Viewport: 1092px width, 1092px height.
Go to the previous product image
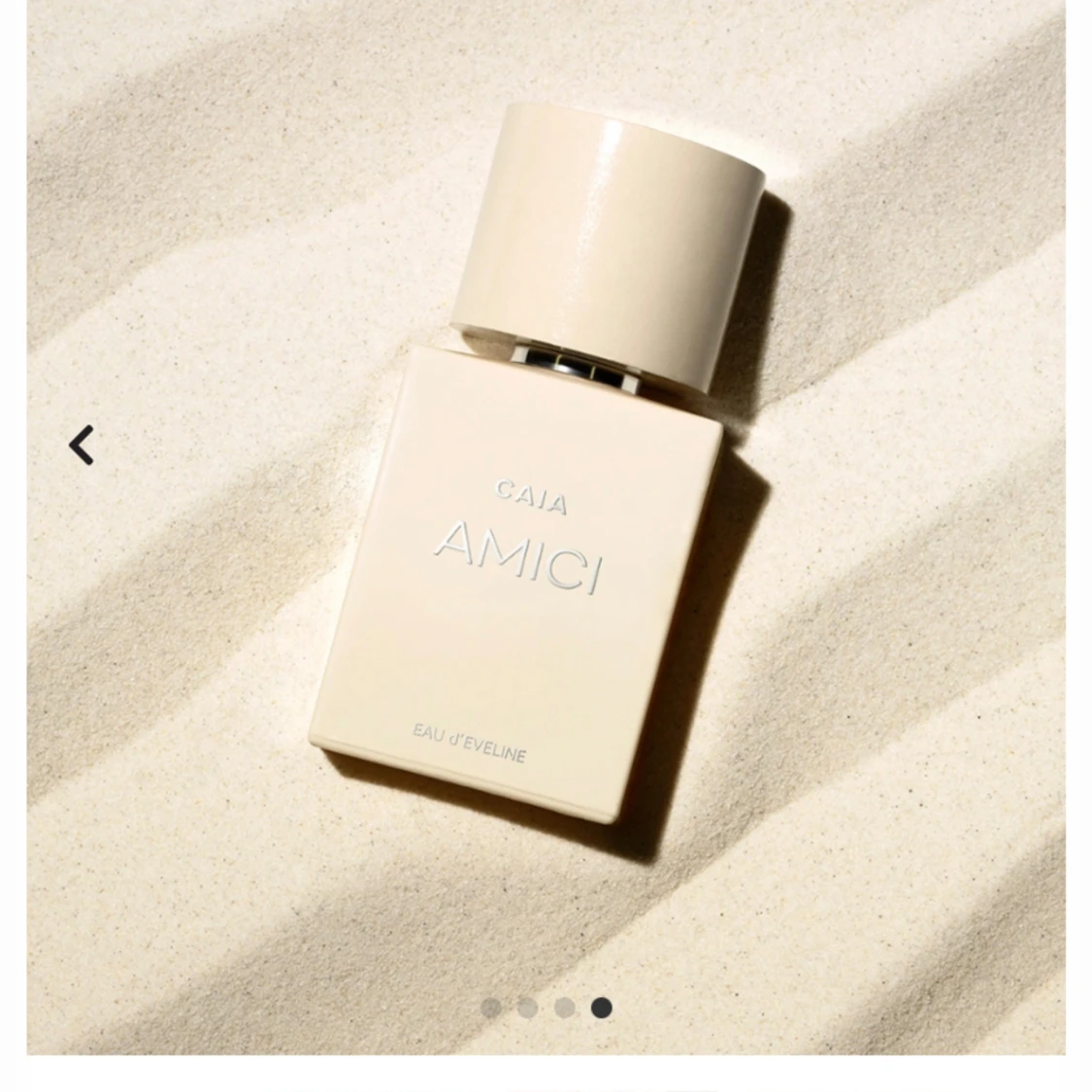83,446
